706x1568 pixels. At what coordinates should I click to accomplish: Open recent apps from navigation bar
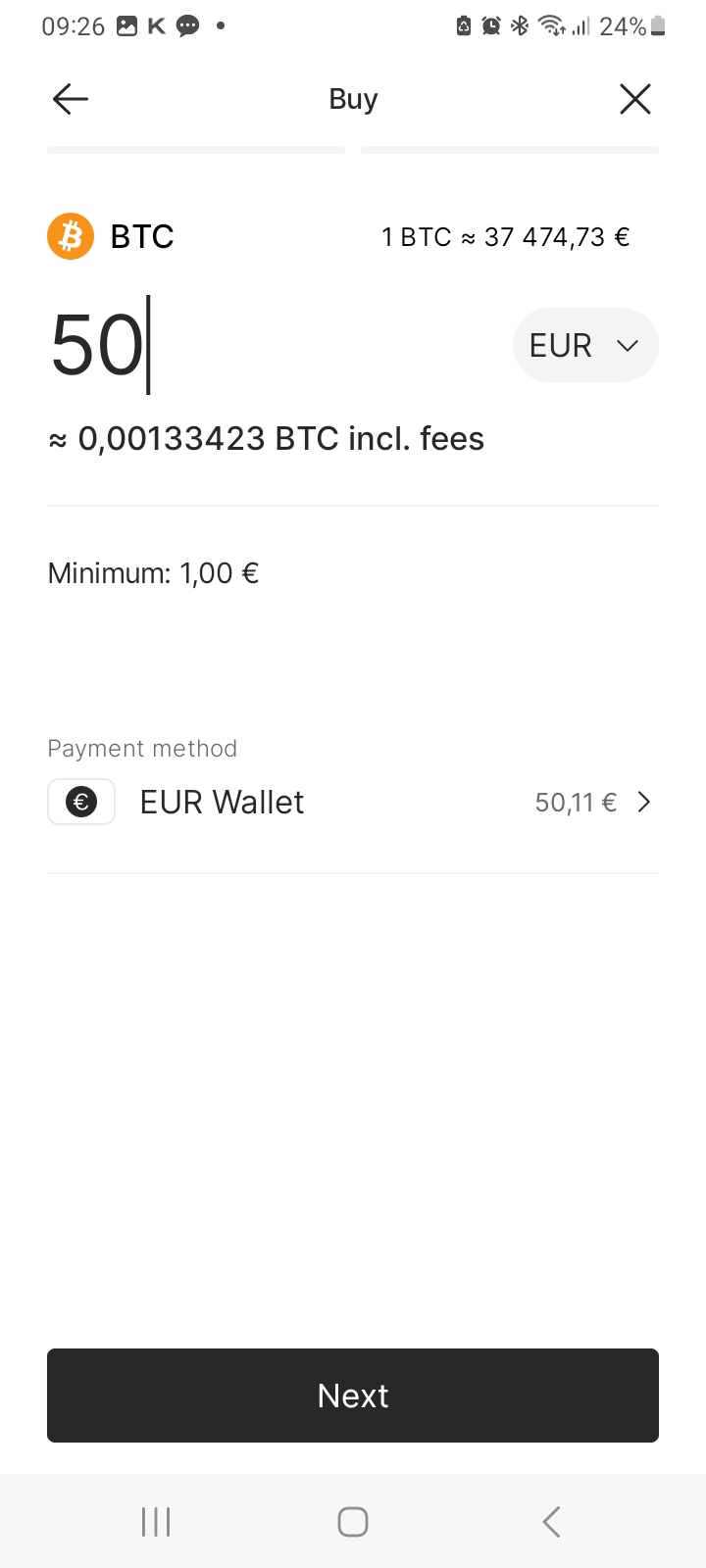[x=156, y=1522]
